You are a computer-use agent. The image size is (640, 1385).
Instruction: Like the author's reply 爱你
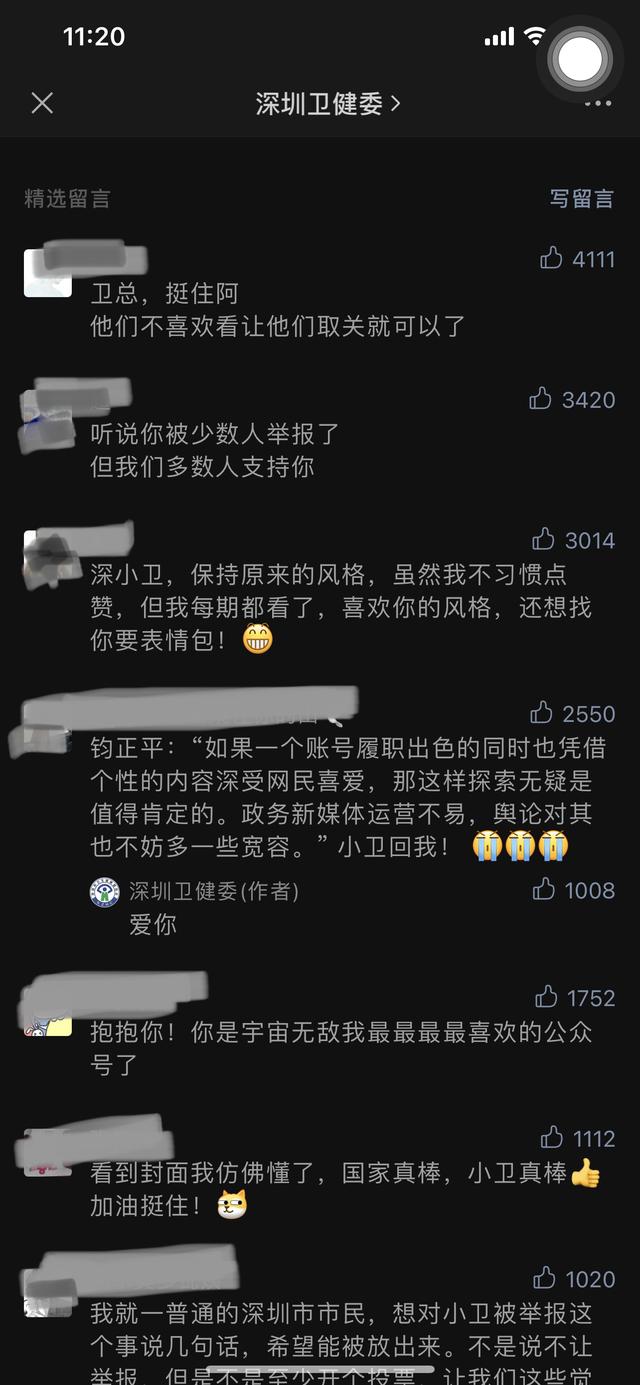coord(544,889)
